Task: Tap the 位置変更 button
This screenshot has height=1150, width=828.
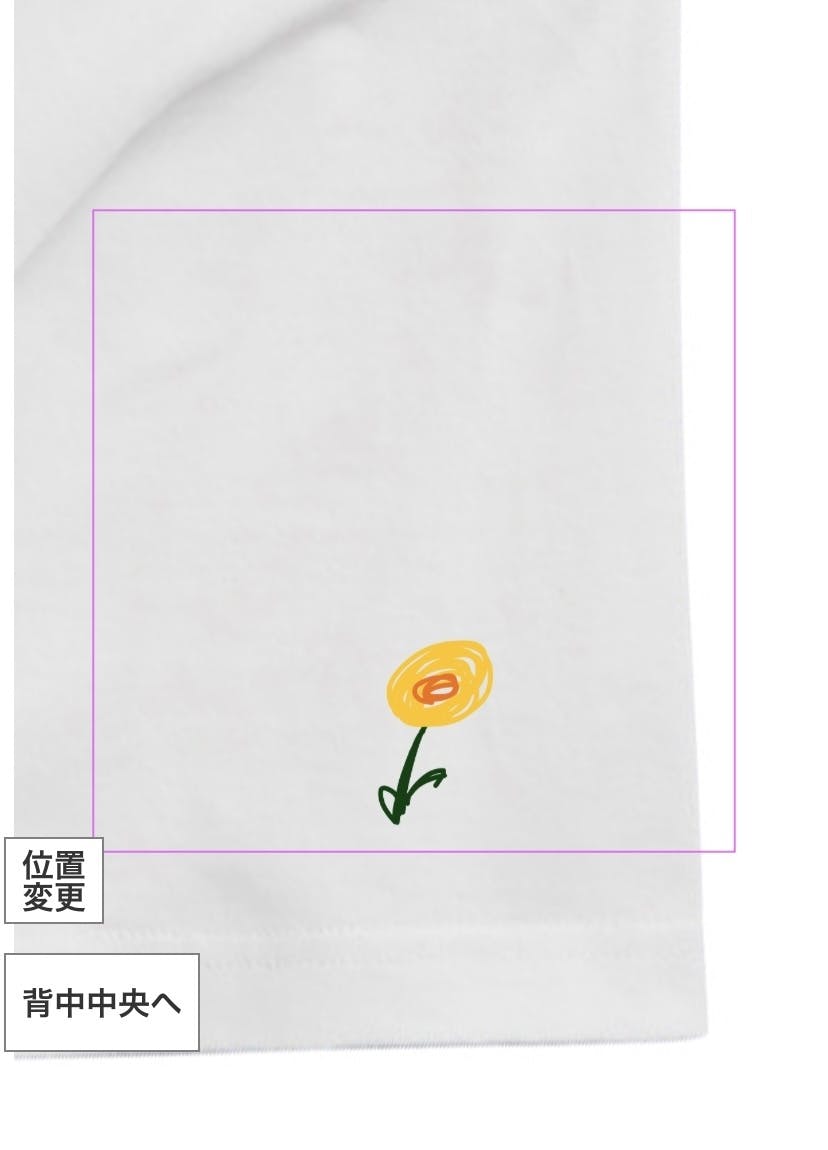Action: tap(54, 880)
